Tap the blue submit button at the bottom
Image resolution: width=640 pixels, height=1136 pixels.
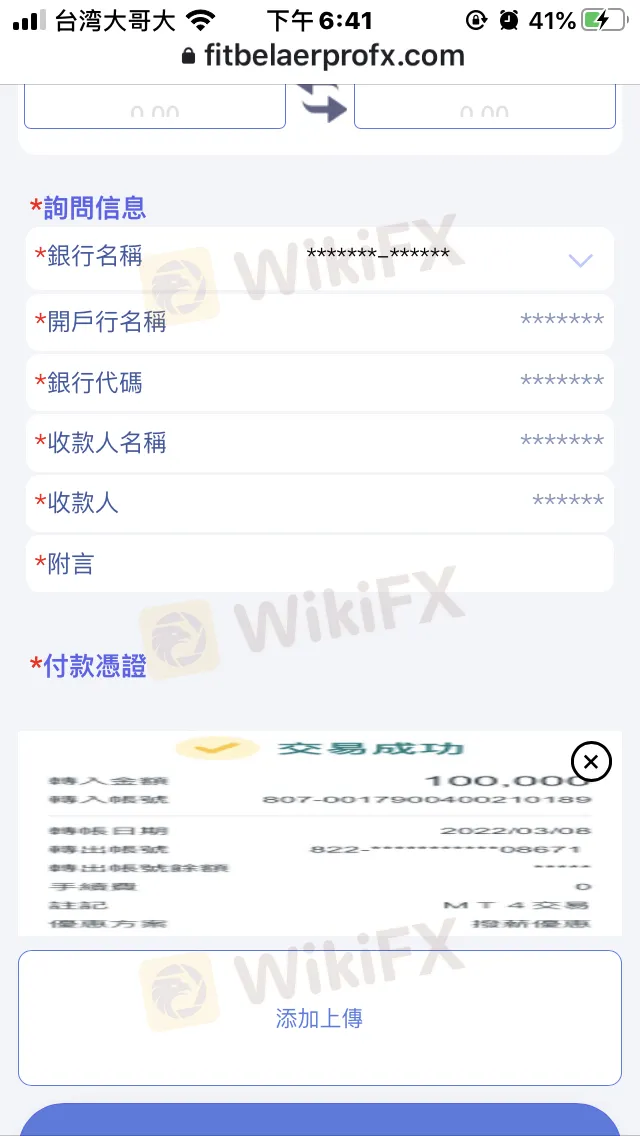pyautogui.click(x=320, y=1120)
